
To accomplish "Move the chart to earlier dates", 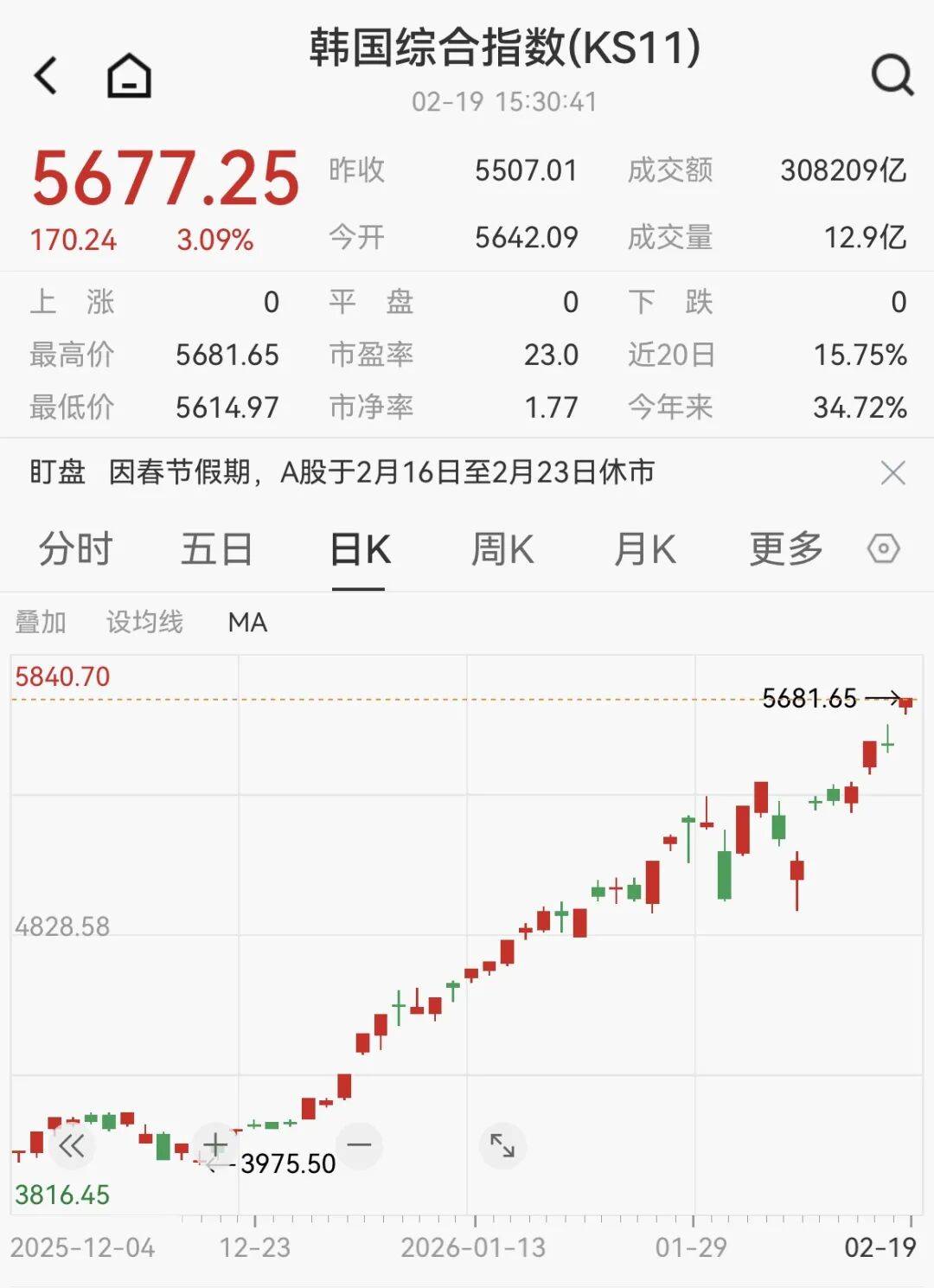I will tap(72, 1146).
